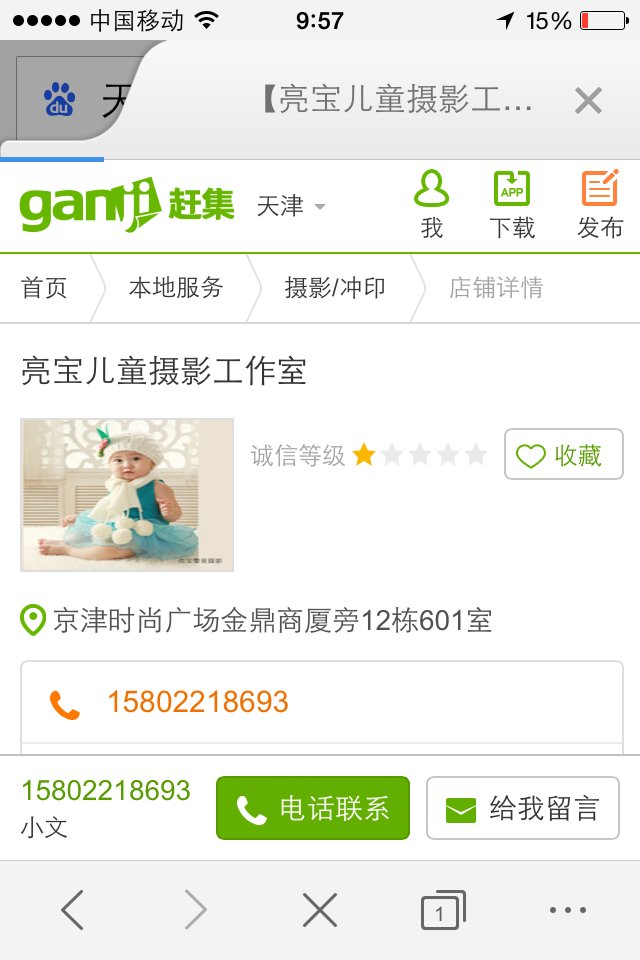Open the 本地服务 breadcrumb link
This screenshot has width=640, height=960.
[176, 289]
